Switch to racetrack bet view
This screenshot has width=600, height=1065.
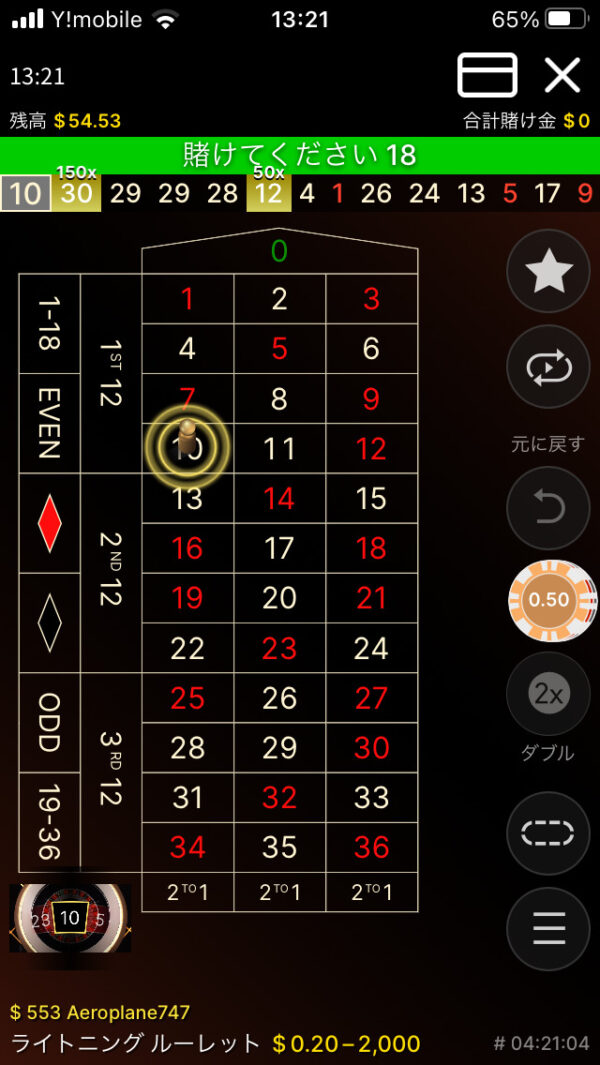point(549,833)
